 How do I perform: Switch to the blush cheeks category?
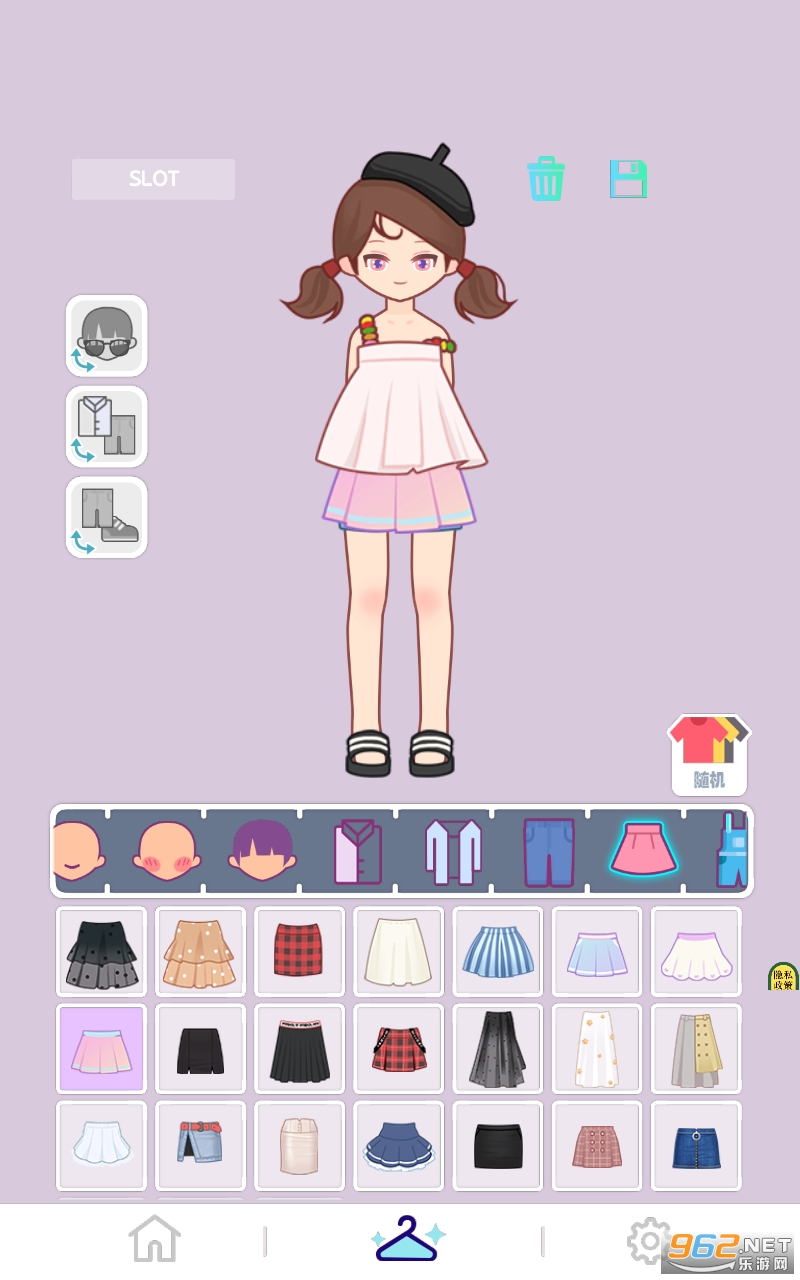coord(166,851)
